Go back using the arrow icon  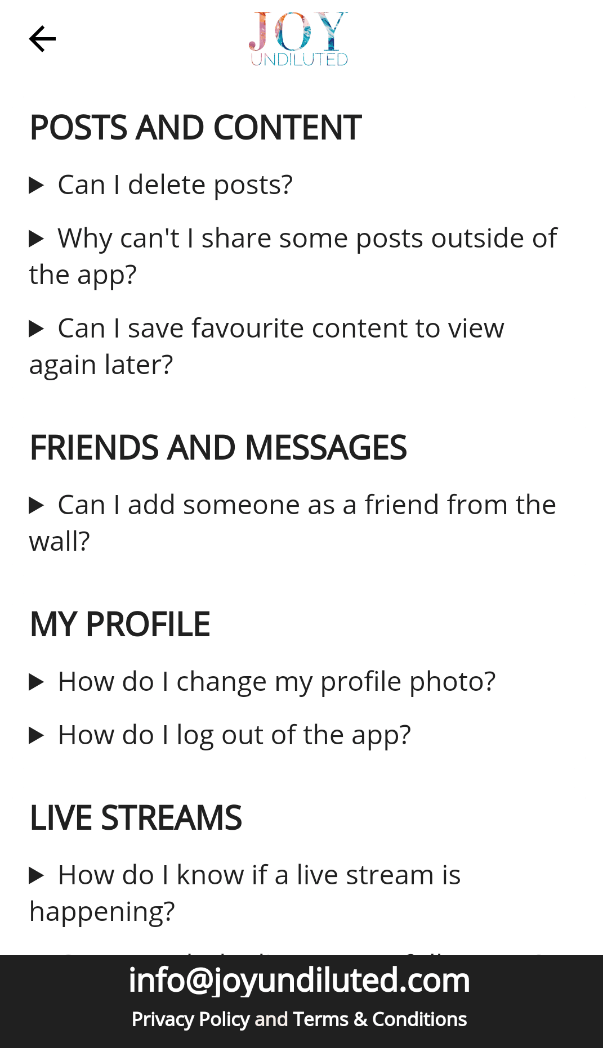click(42, 39)
